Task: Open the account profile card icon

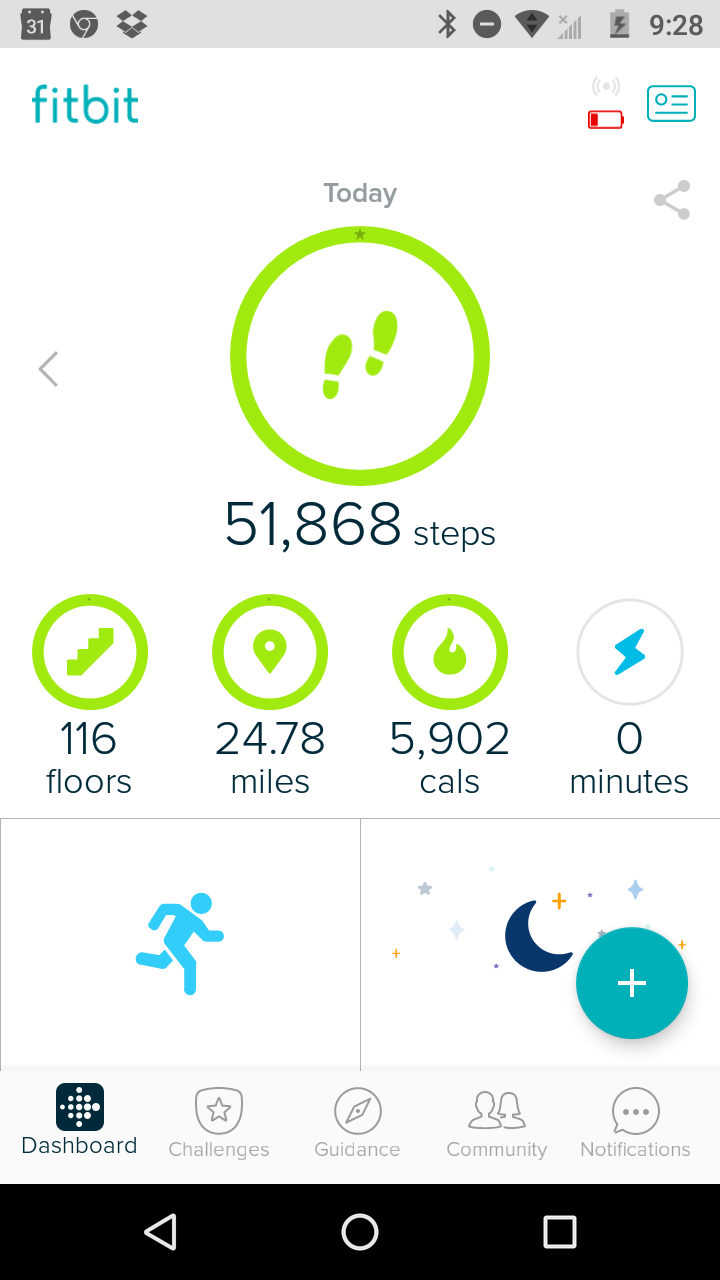Action: pyautogui.click(x=671, y=104)
